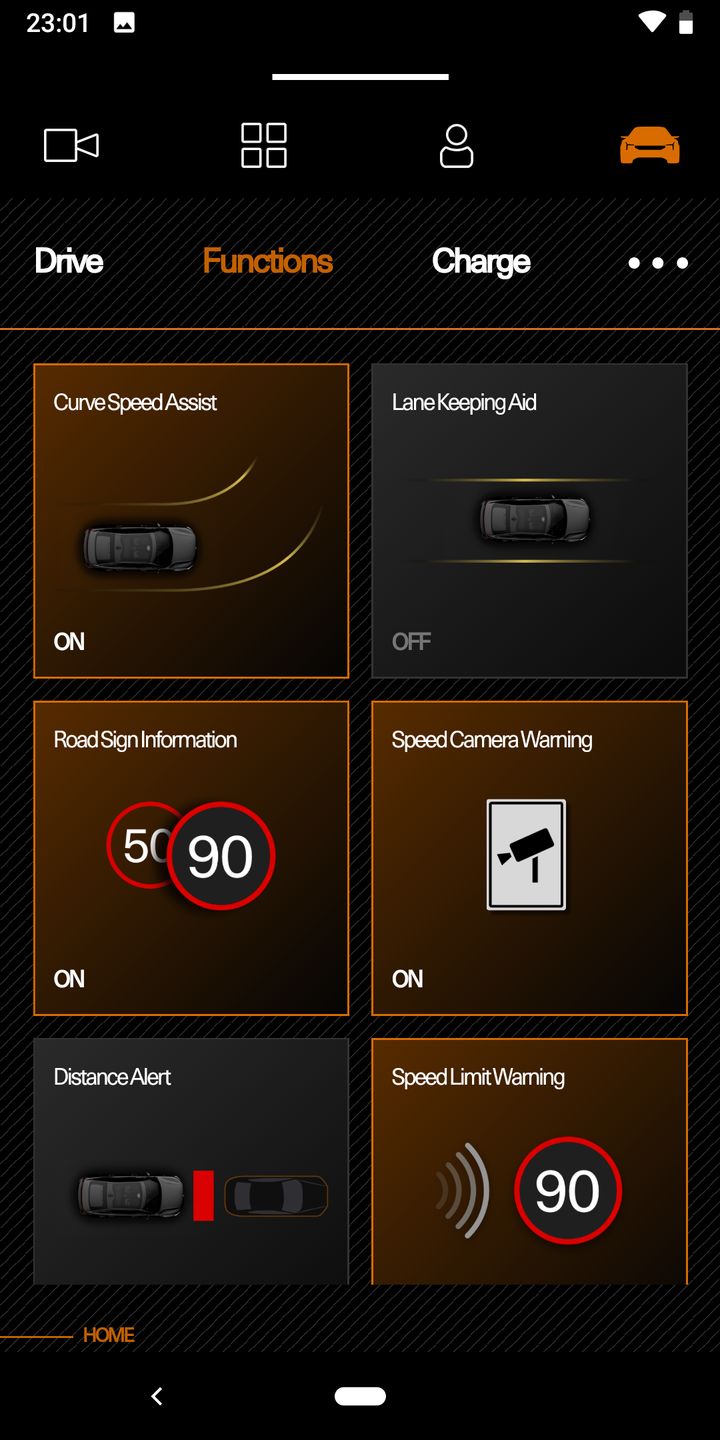The width and height of the screenshot is (720, 1440).
Task: Select the Functions tab
Action: pyautogui.click(x=267, y=261)
